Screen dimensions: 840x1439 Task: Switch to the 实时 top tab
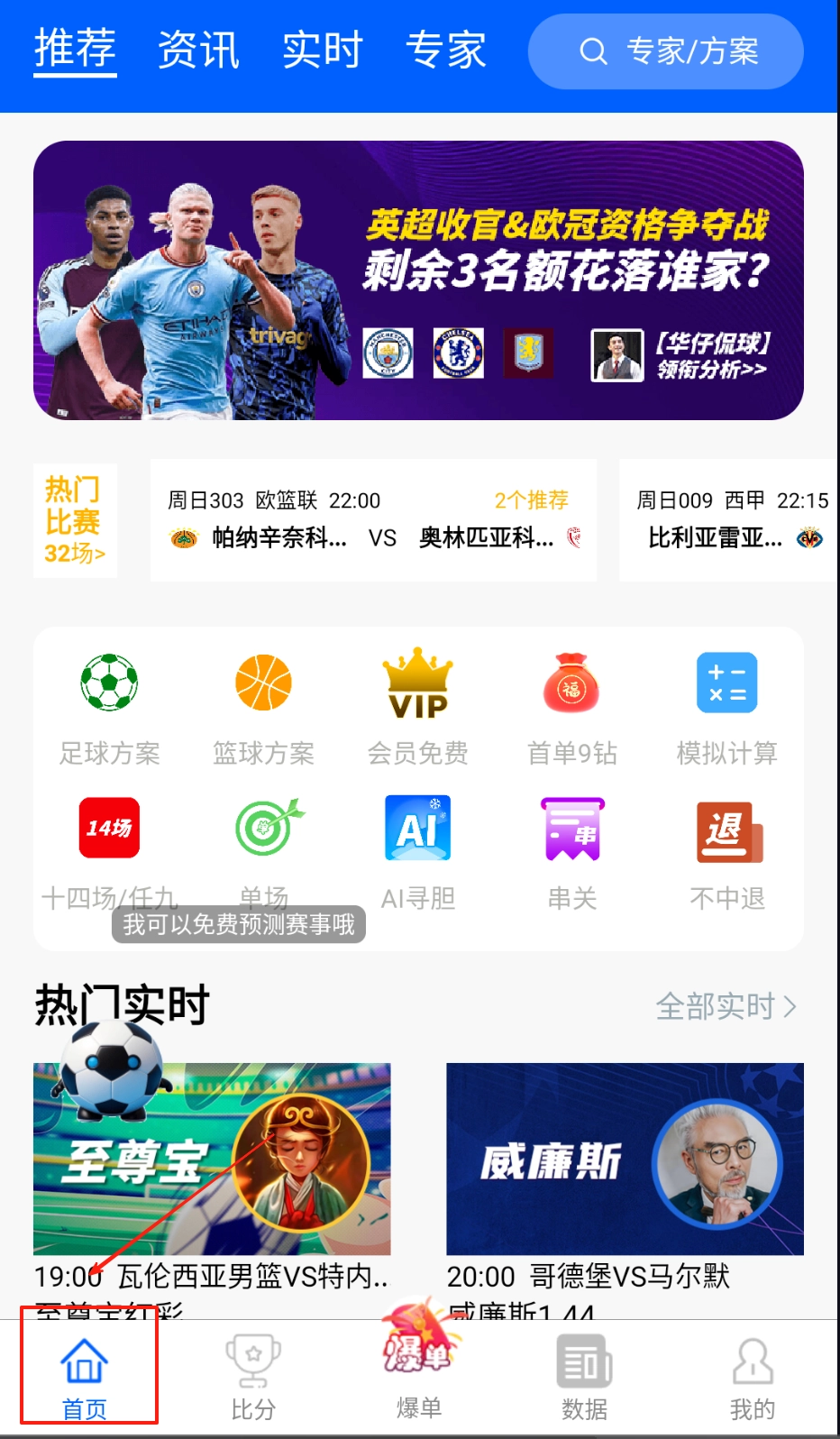[322, 50]
